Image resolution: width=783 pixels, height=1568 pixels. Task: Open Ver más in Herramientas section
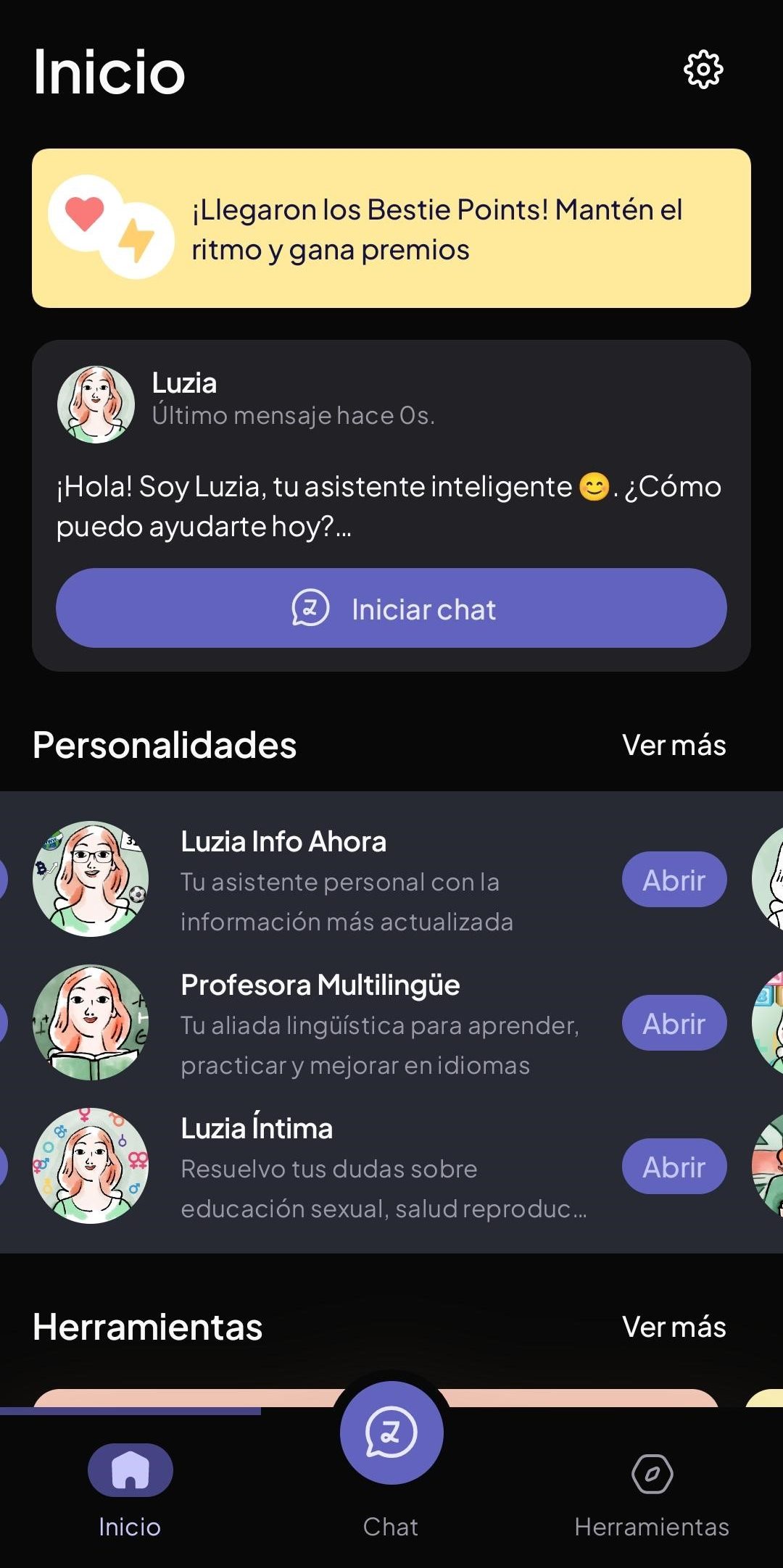(x=673, y=1327)
